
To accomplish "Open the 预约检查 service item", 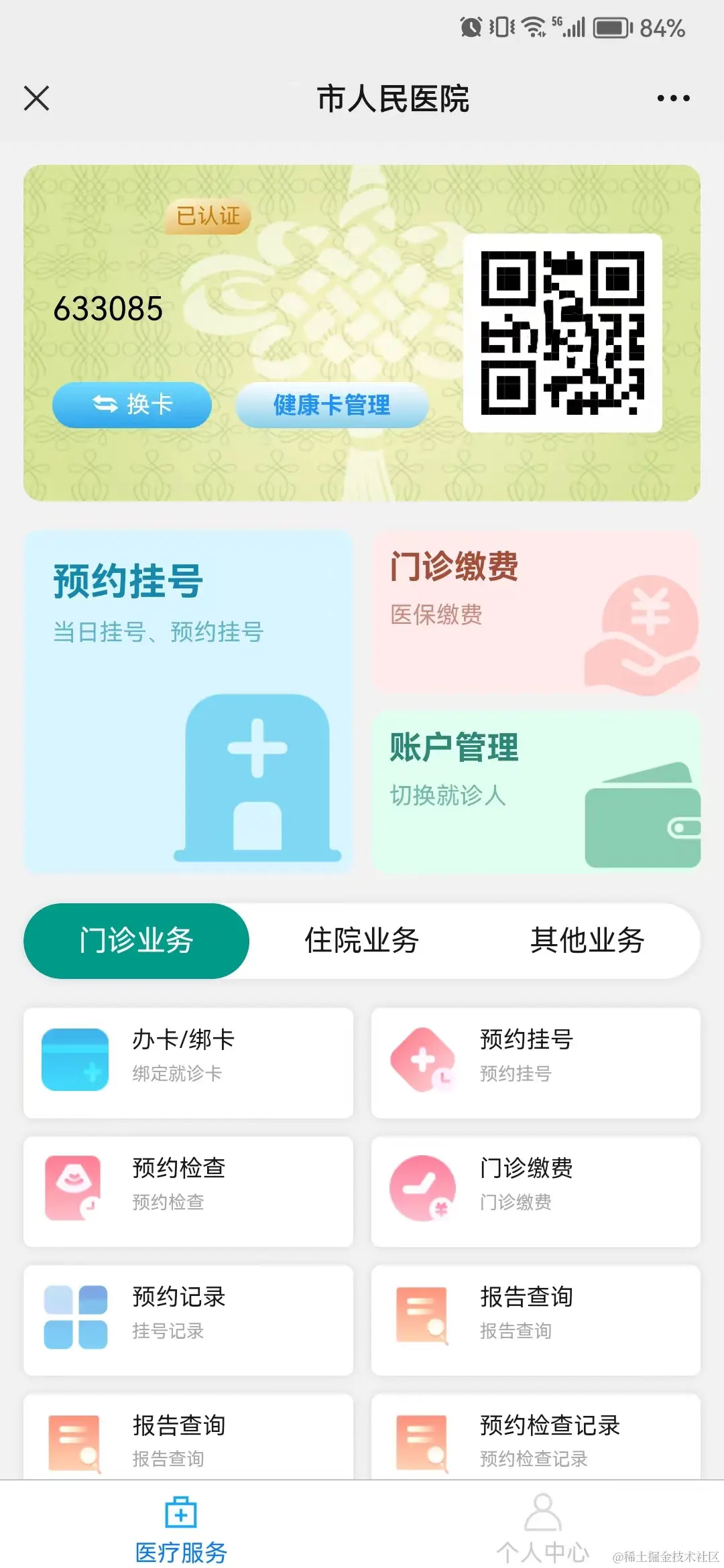I will tap(188, 1191).
